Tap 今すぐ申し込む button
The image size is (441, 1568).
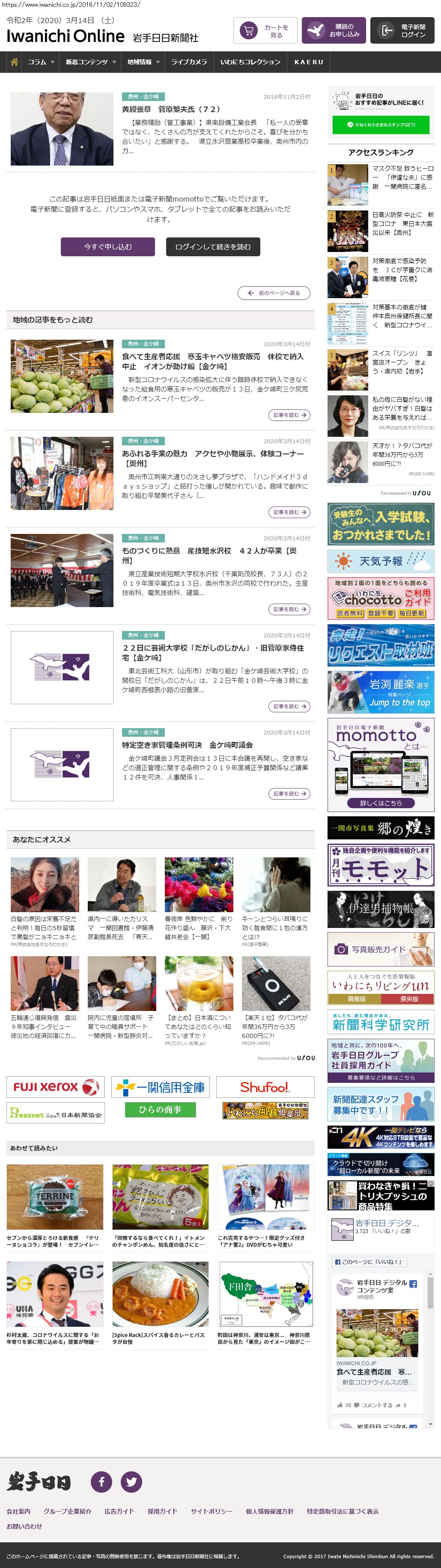point(108,246)
